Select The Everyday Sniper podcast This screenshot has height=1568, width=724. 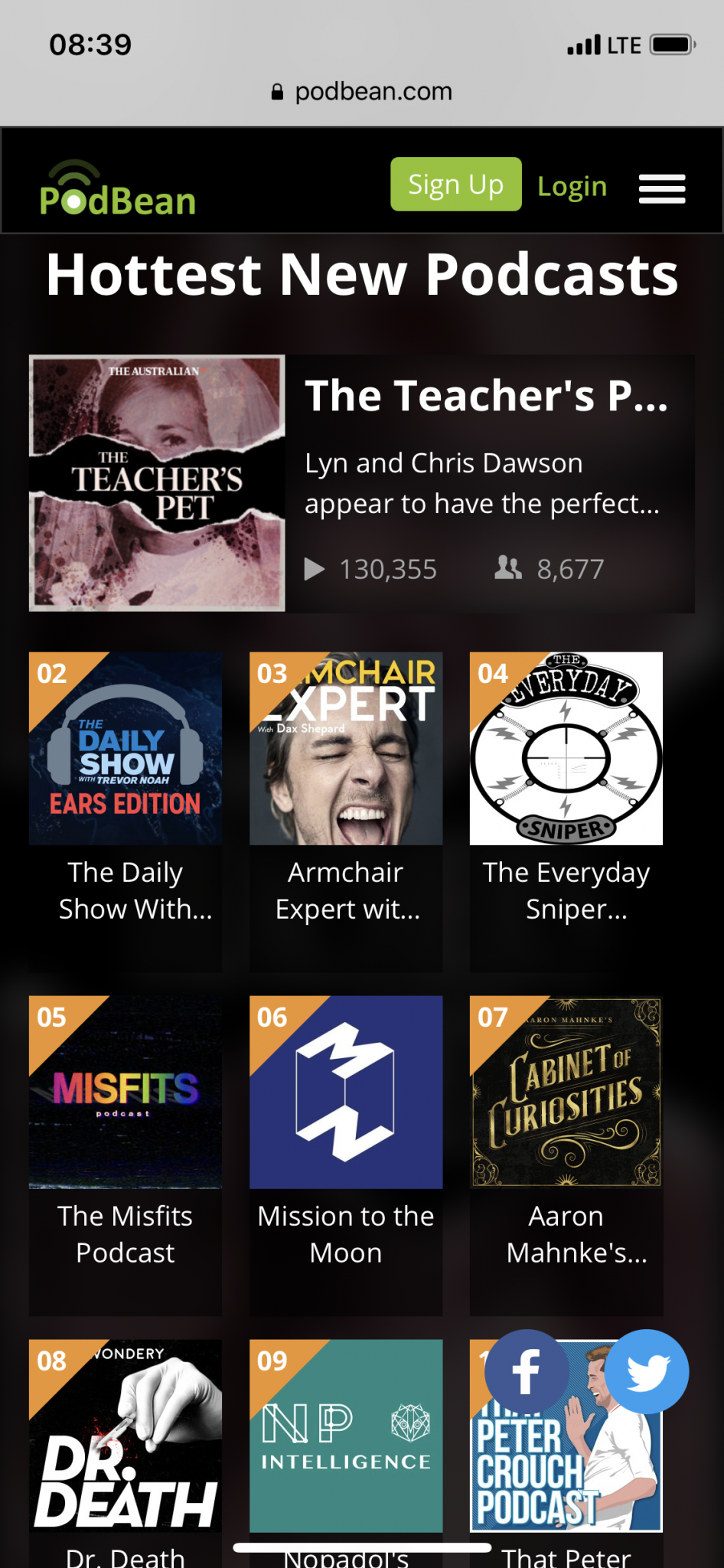click(566, 750)
